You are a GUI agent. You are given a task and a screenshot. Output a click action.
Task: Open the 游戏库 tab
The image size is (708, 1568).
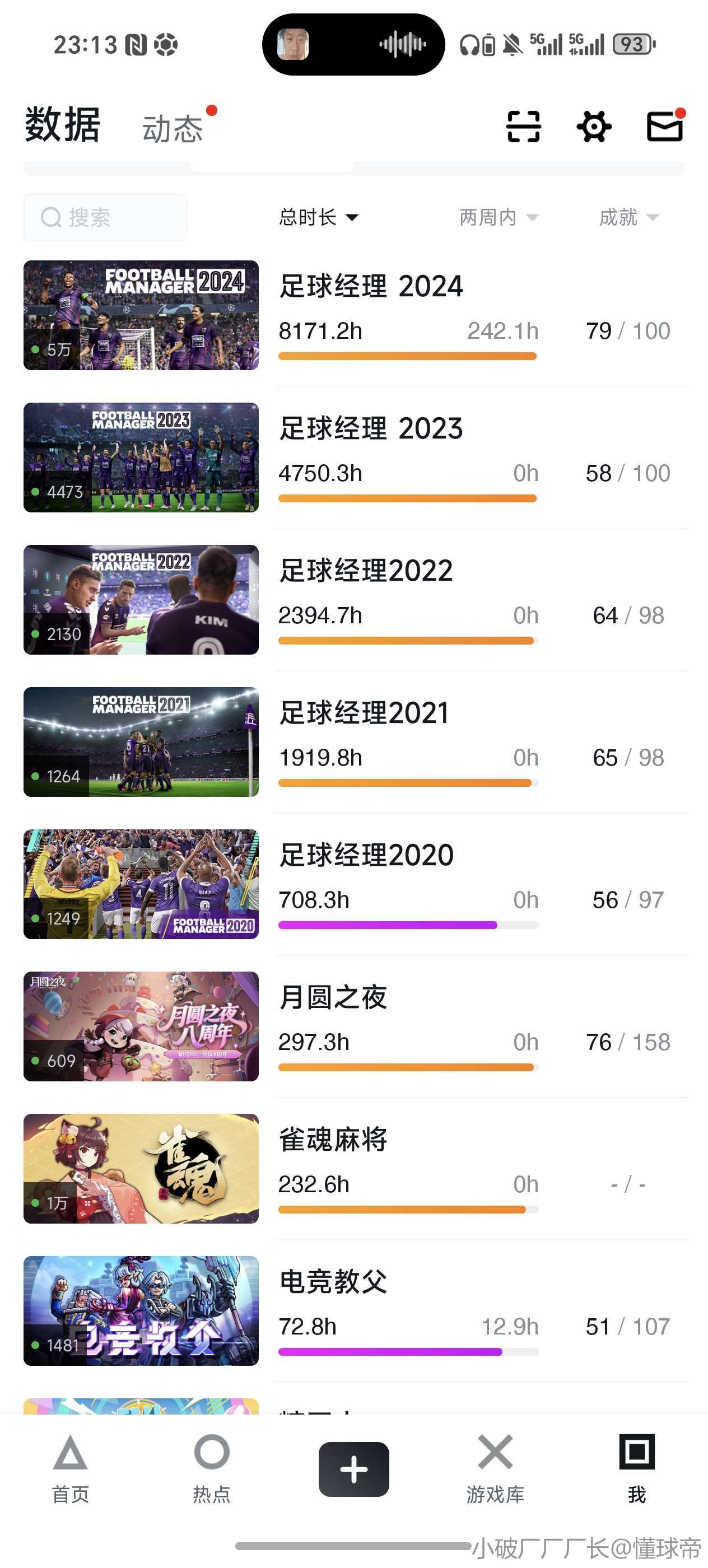click(x=495, y=1468)
